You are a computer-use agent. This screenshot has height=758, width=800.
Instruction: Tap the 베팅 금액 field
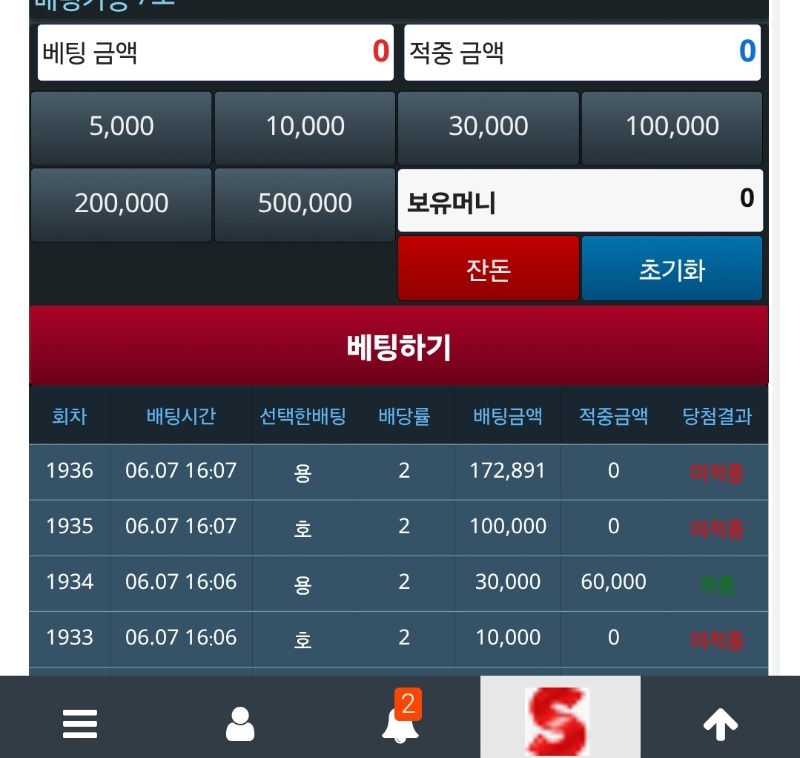(x=216, y=52)
